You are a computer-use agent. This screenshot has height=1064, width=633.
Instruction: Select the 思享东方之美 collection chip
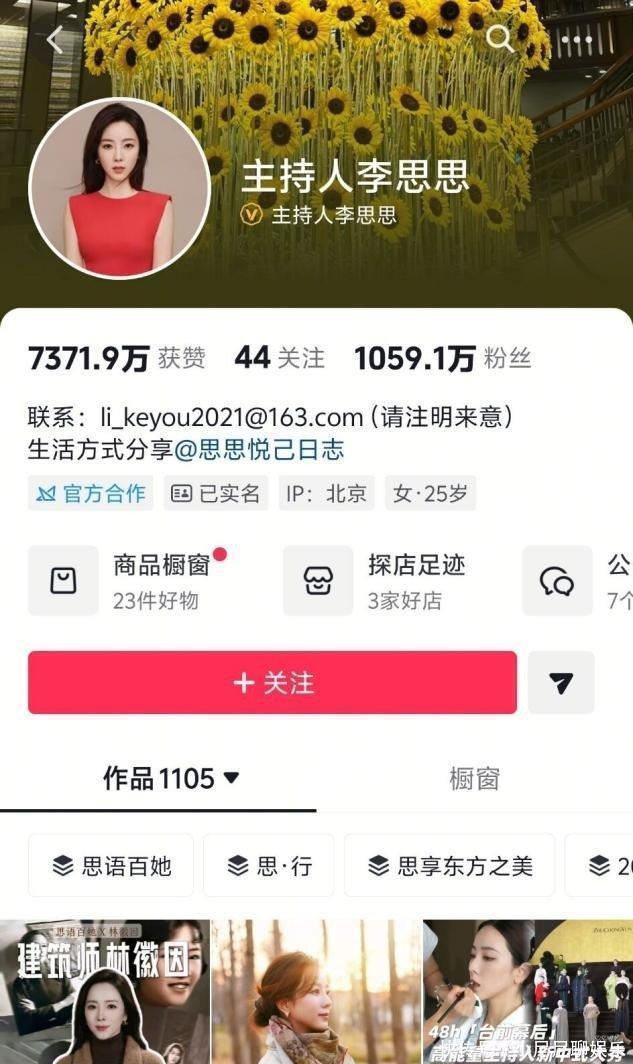[x=450, y=865]
